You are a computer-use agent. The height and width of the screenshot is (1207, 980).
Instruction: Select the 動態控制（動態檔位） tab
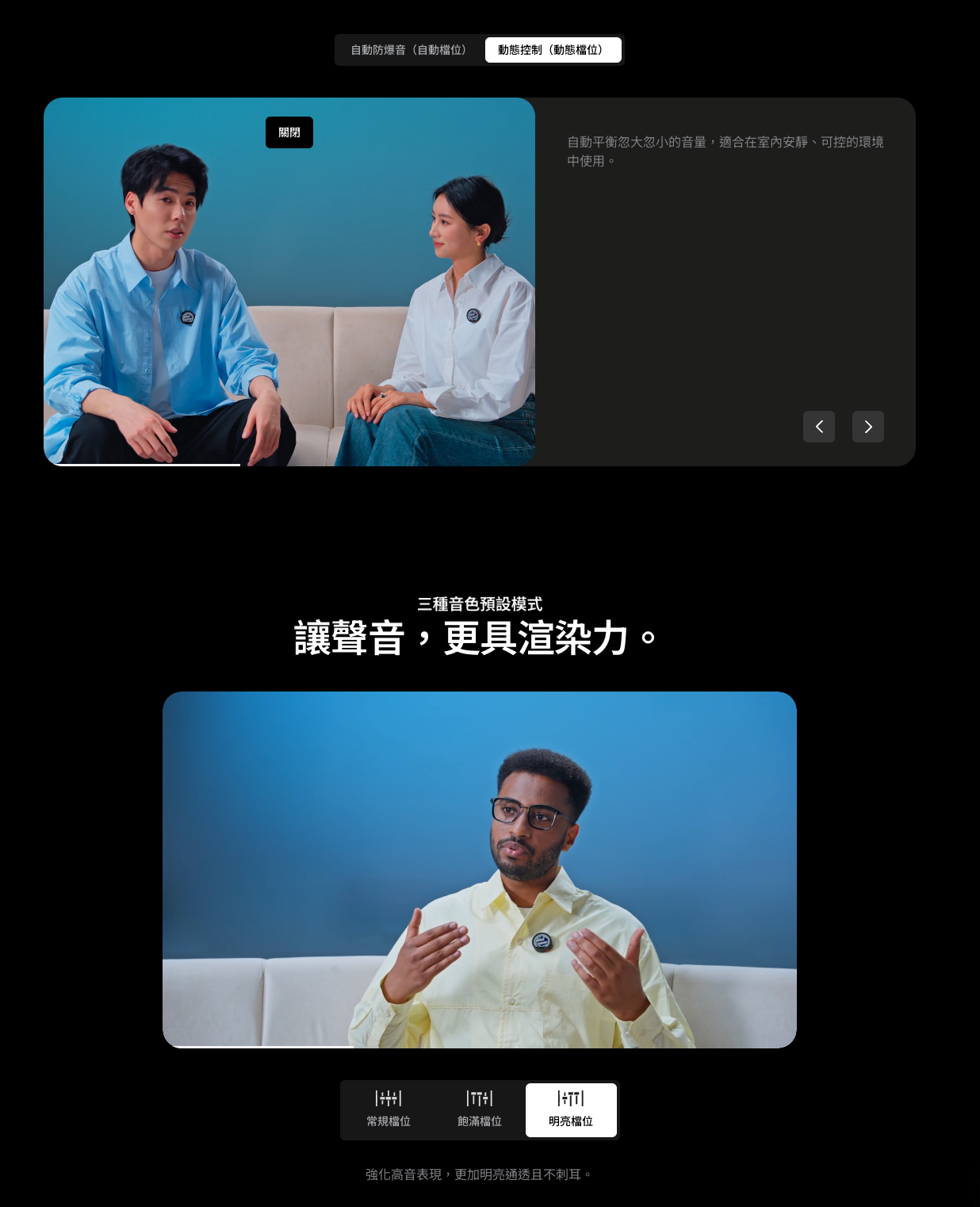(553, 50)
